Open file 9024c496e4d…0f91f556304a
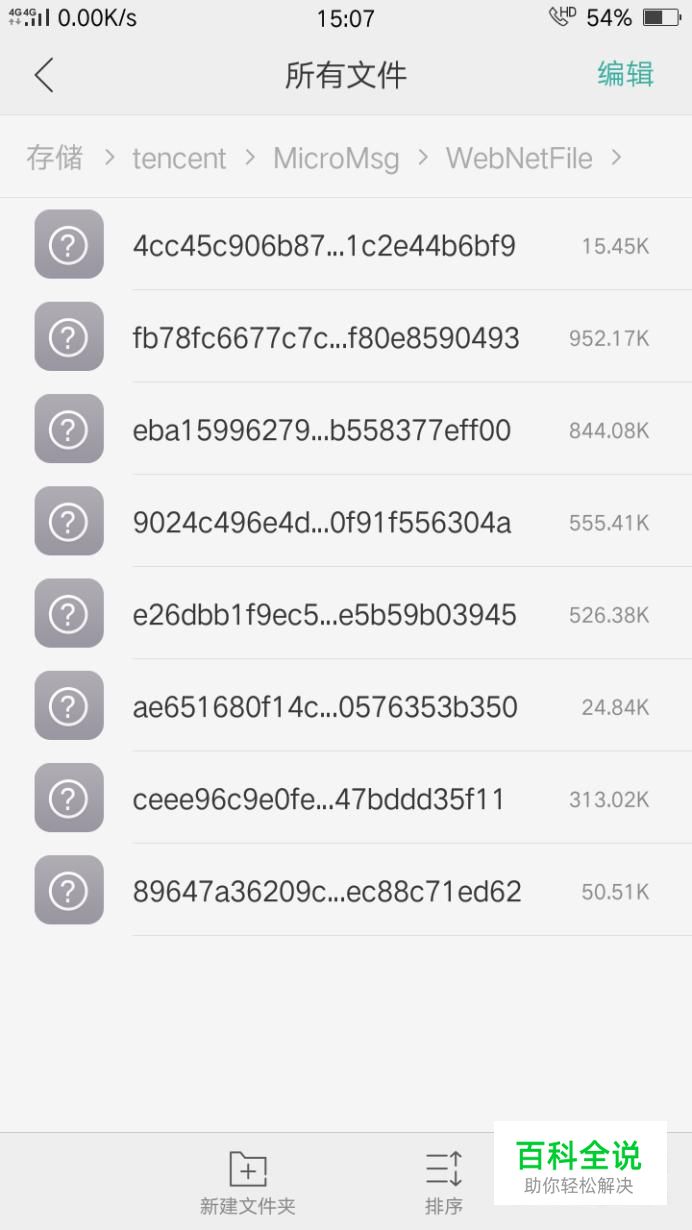 tap(322, 522)
